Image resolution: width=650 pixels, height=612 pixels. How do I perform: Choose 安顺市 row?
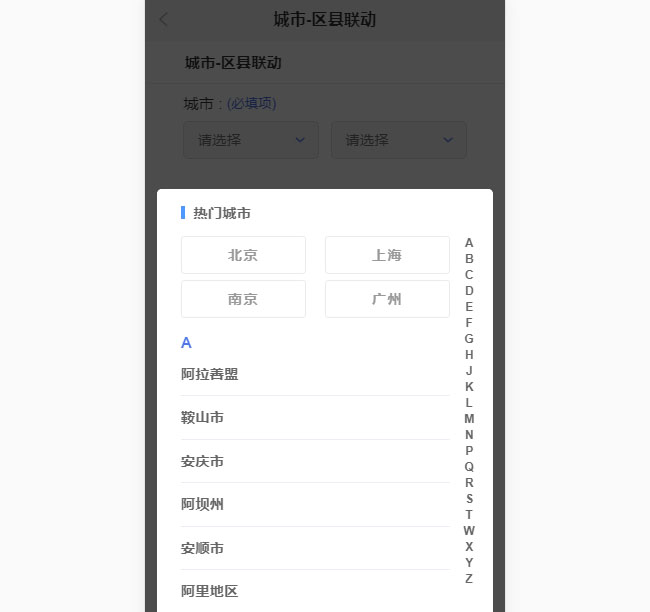[202, 548]
